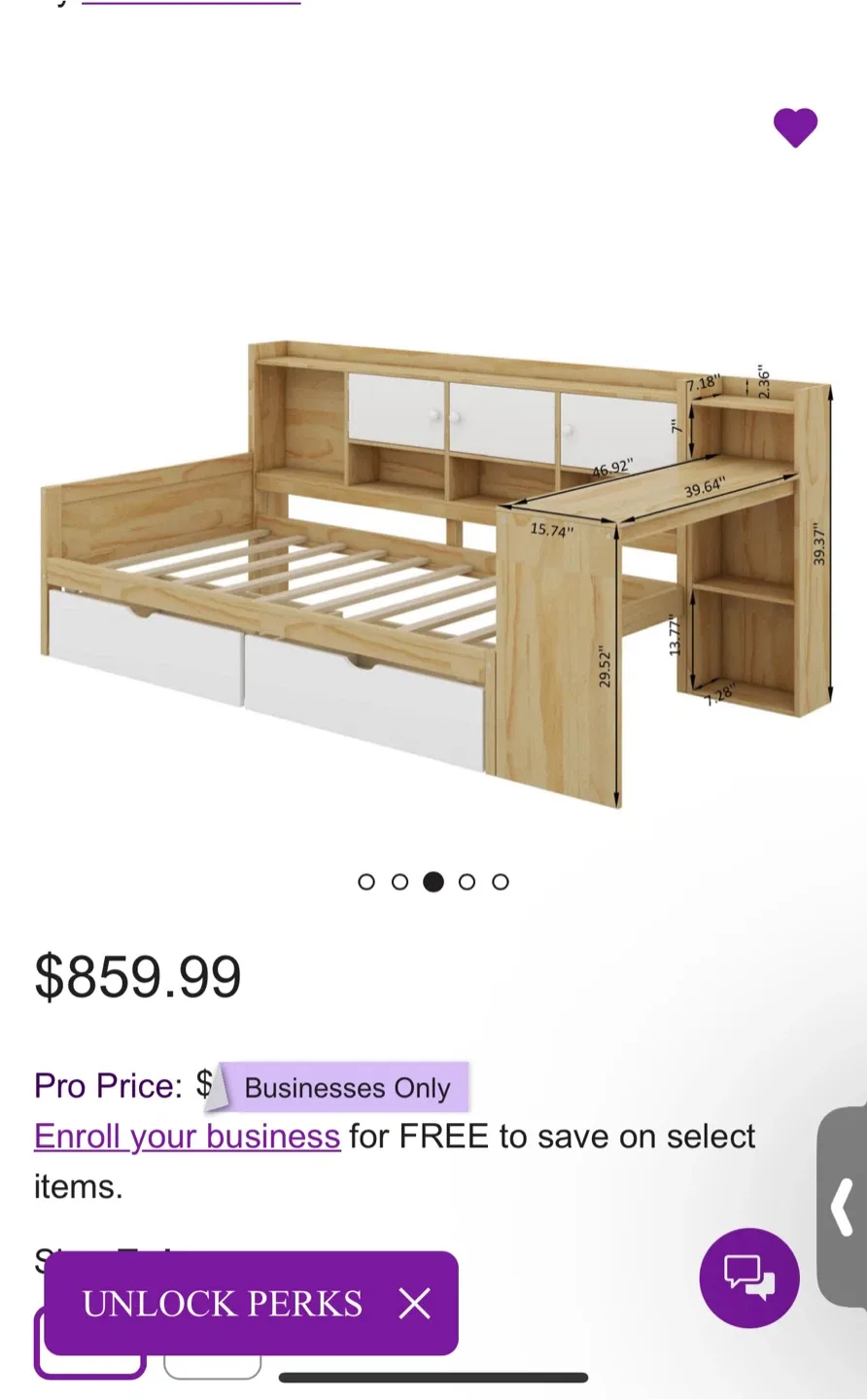Viewport: 867px width, 1400px height.
Task: Select the last carousel dot
Action: [x=500, y=882]
